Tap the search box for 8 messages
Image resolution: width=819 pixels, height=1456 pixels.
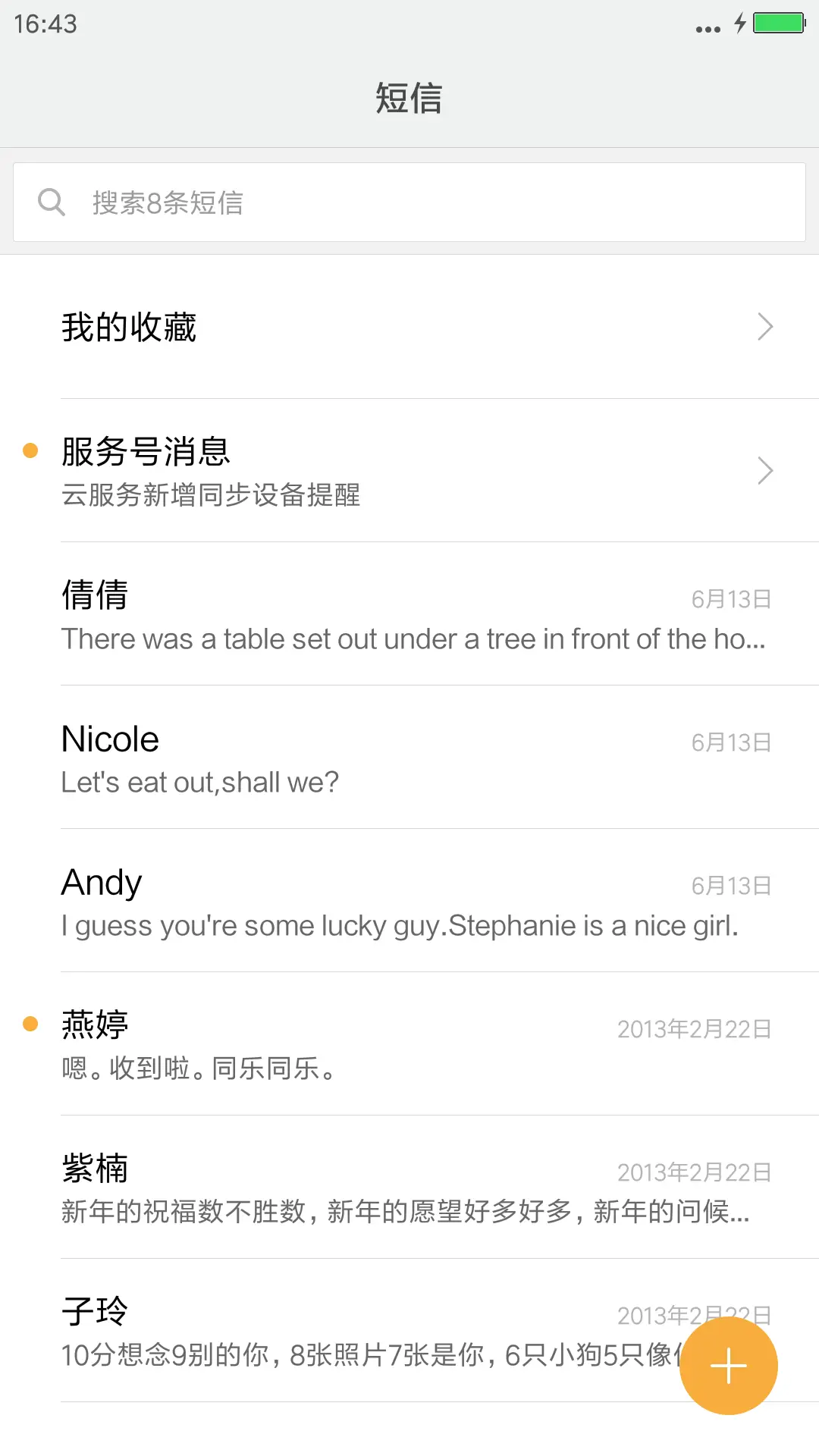[409, 202]
